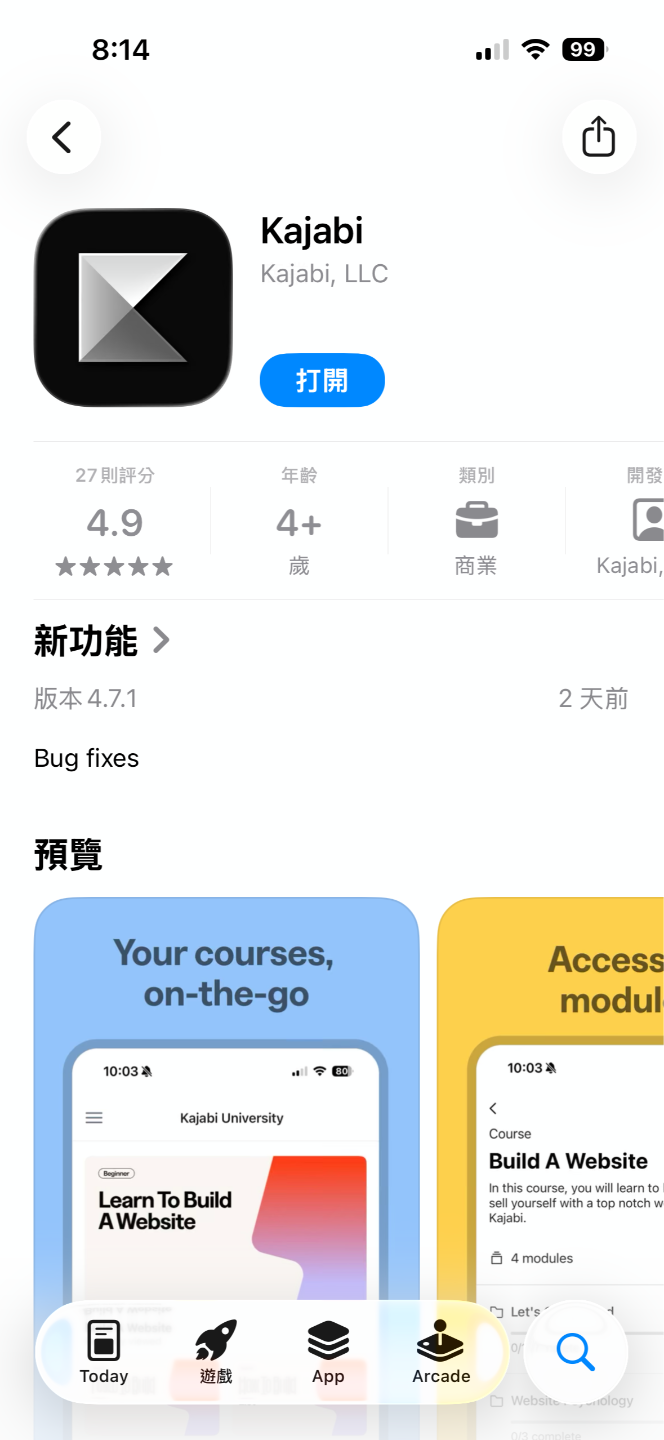Switch to the Today tab
The width and height of the screenshot is (664, 1440).
coord(104,1352)
